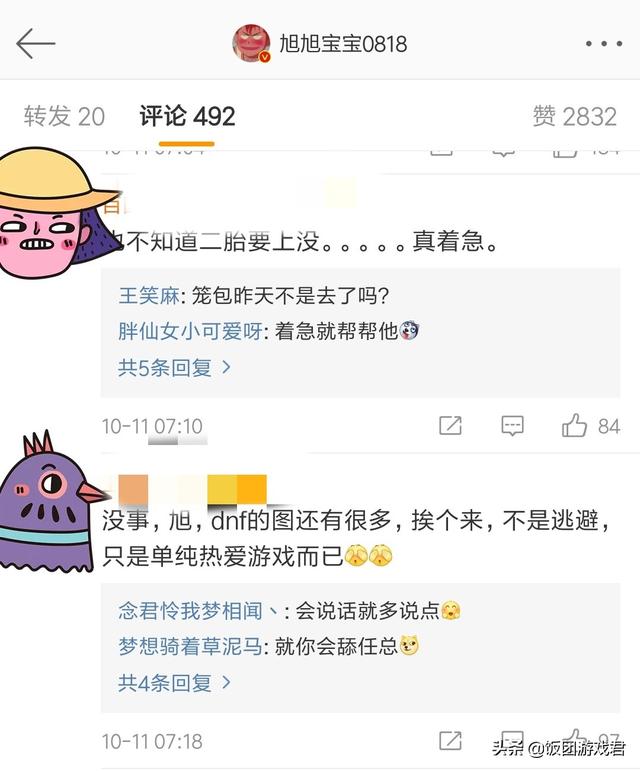Reply to the 10-11 07:10 comment

(x=512, y=426)
